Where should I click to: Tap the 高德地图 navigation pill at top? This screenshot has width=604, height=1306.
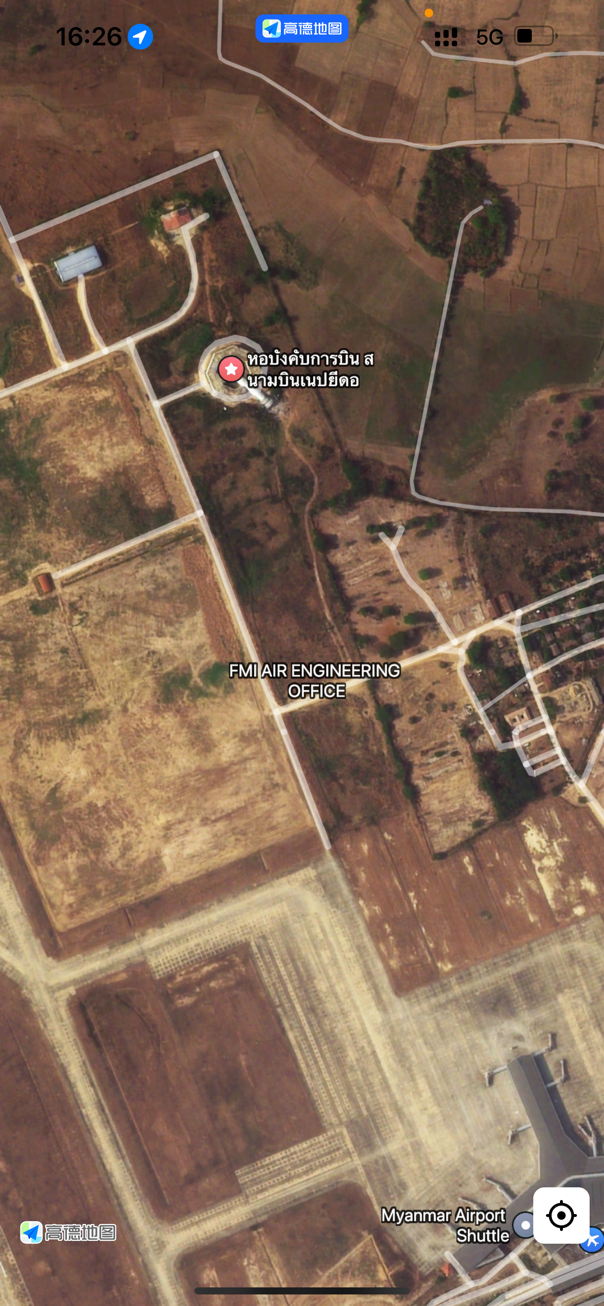(302, 29)
